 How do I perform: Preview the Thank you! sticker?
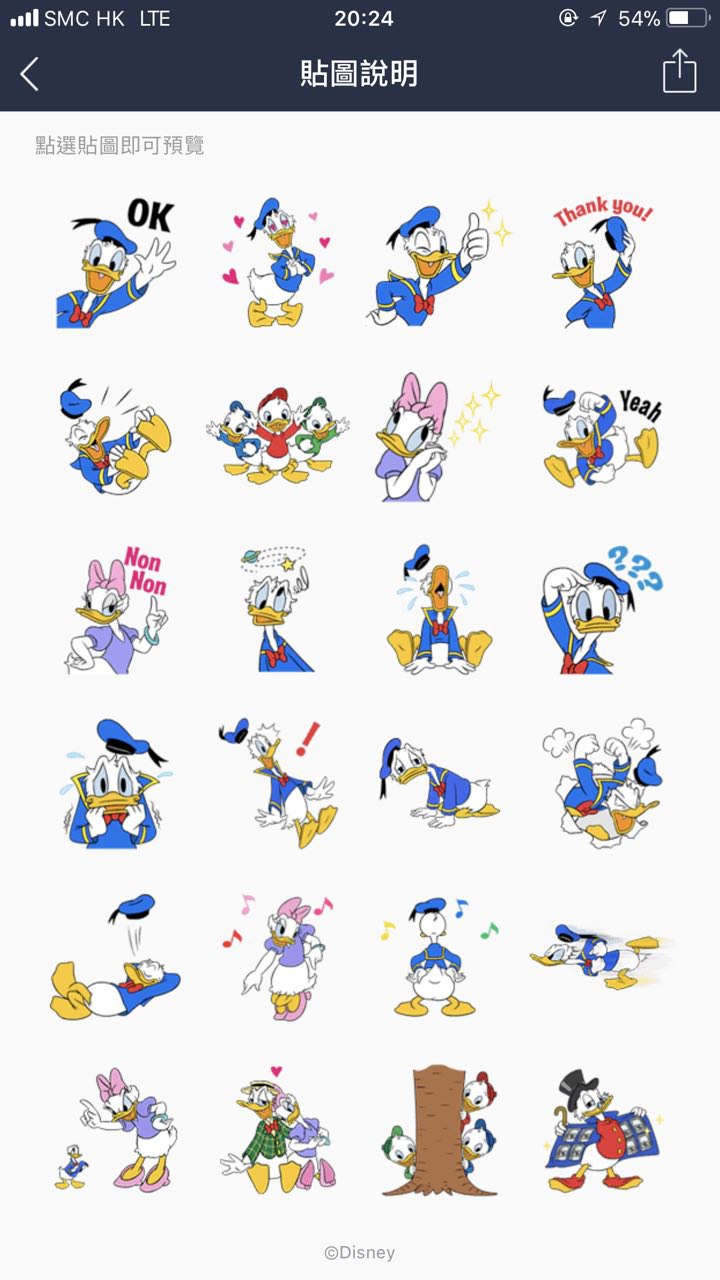click(x=601, y=263)
